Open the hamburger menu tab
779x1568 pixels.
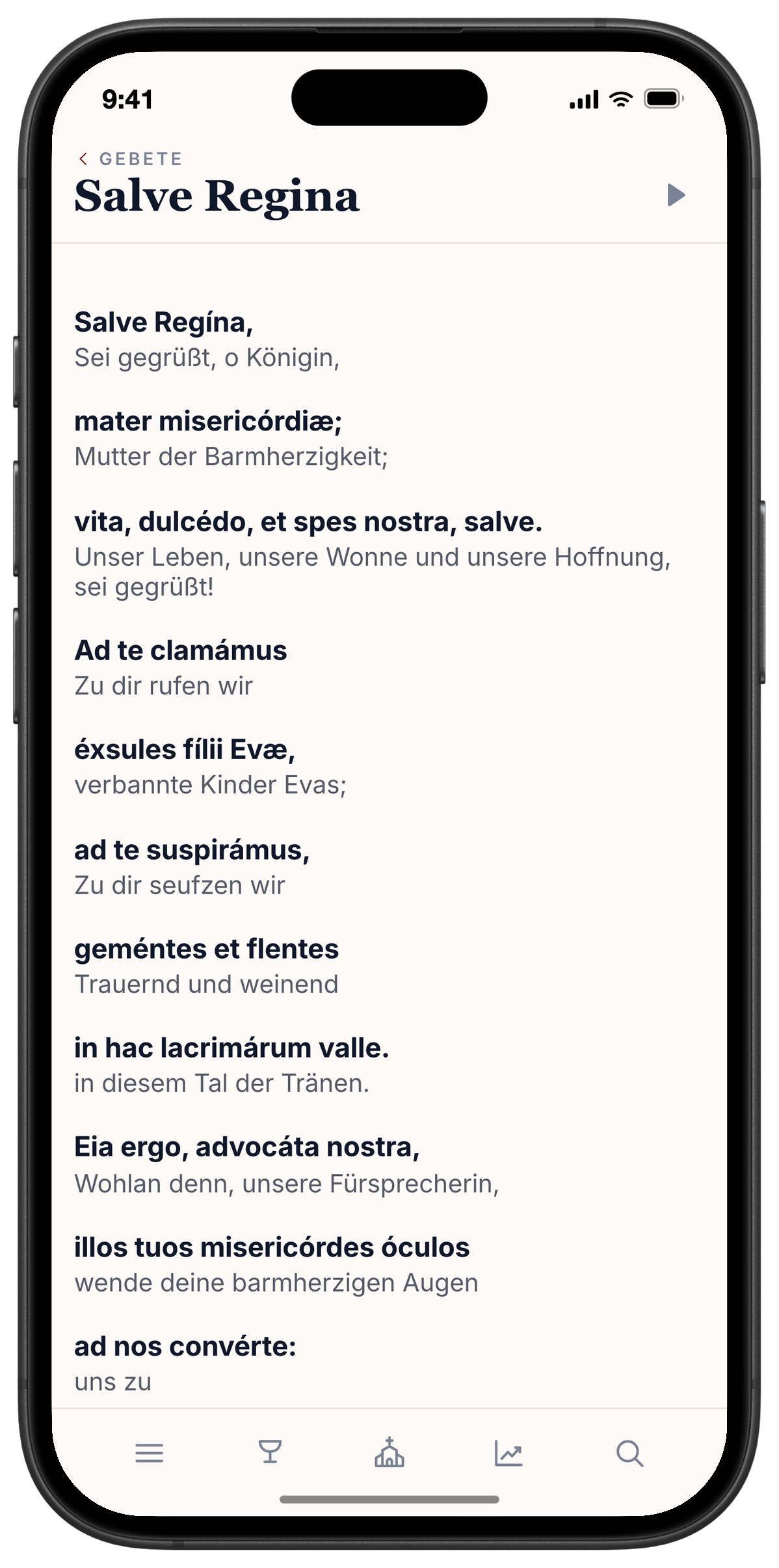click(x=150, y=1453)
